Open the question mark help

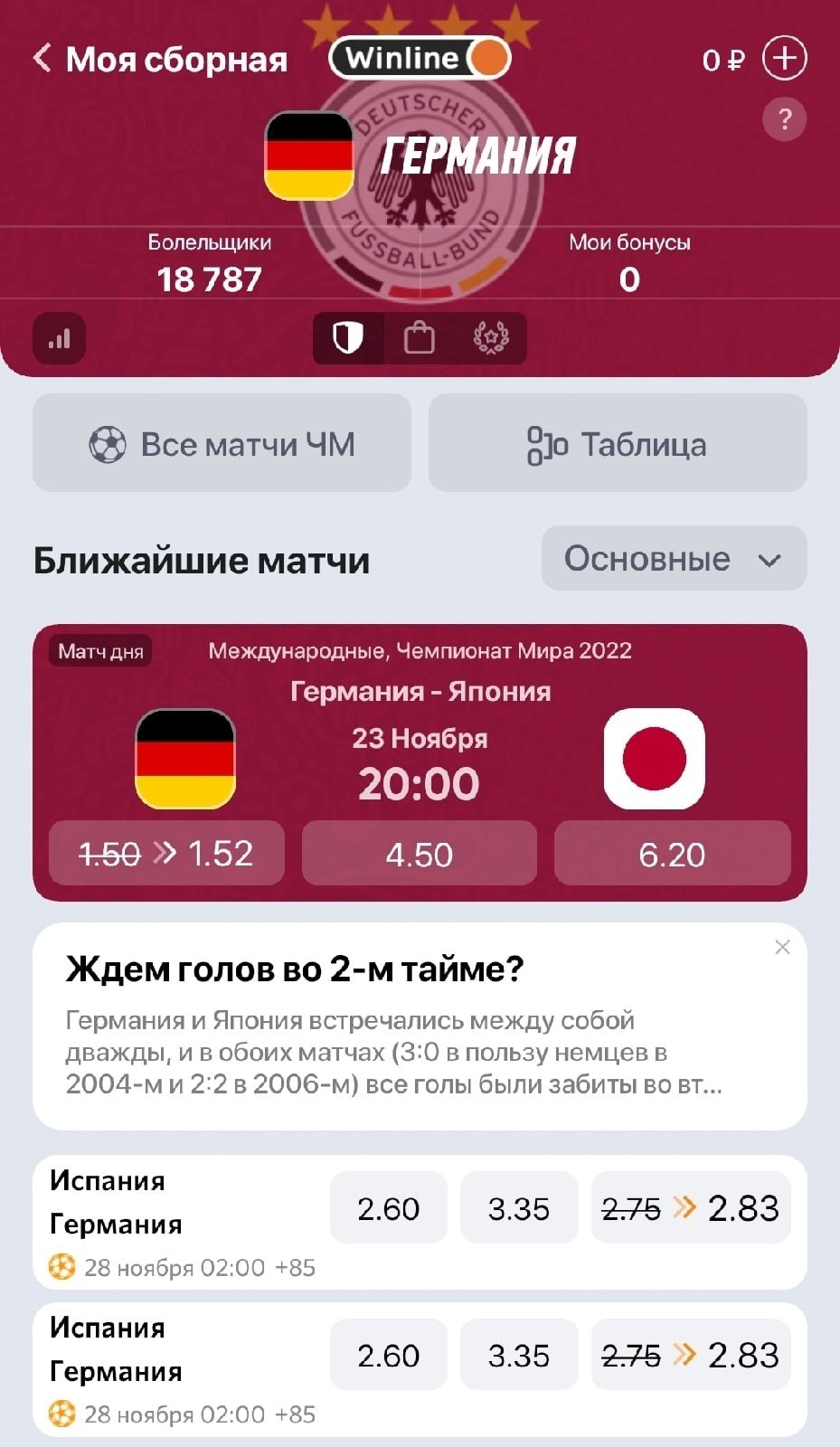pos(784,119)
